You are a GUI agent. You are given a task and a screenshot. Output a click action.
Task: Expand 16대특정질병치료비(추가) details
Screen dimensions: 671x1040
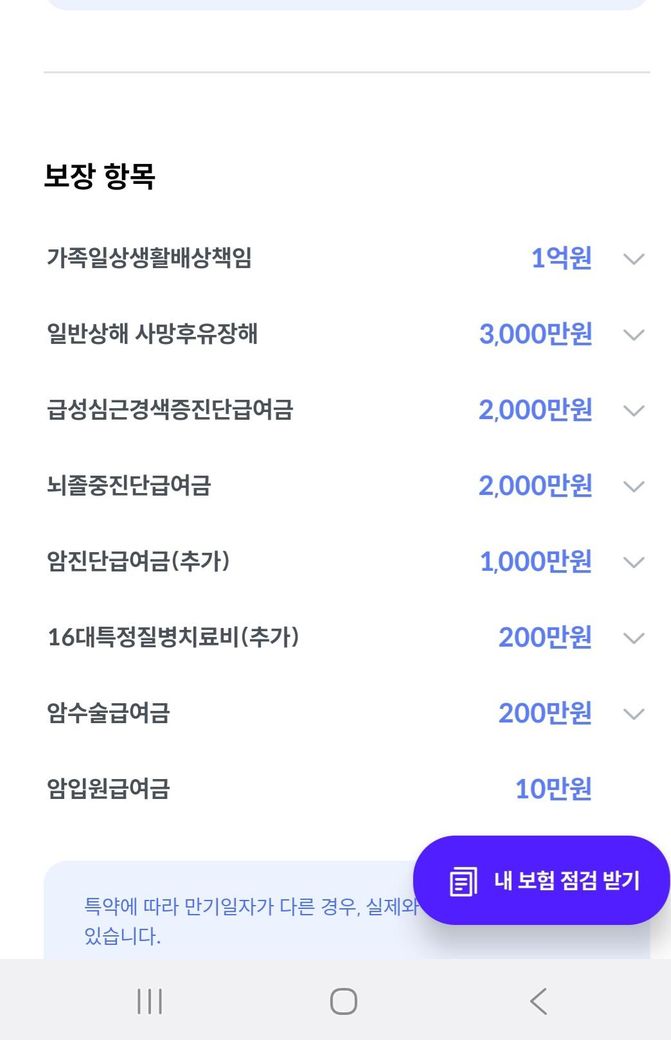633,637
